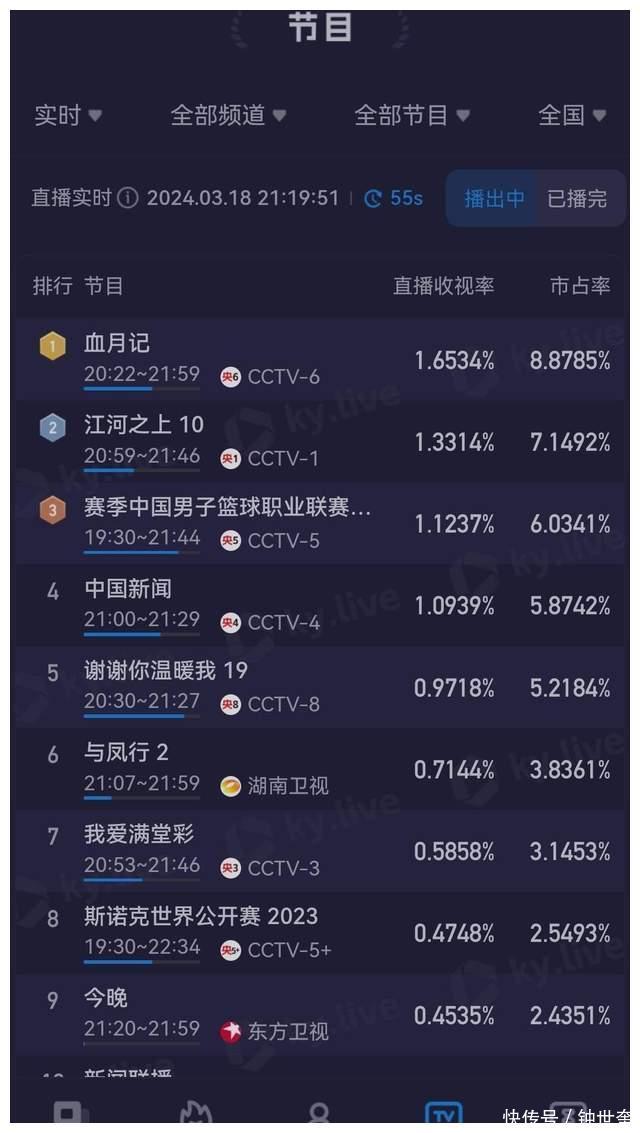The image size is (640, 1133).
Task: Open 今晚 on 东方卫视
Action: [x=320, y=1015]
